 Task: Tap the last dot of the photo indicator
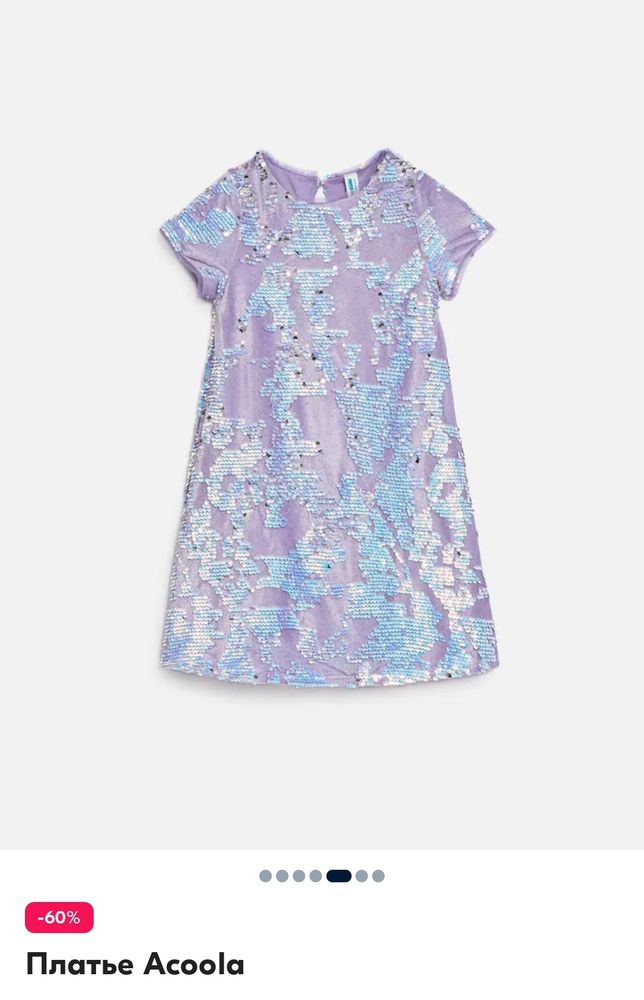point(378,876)
